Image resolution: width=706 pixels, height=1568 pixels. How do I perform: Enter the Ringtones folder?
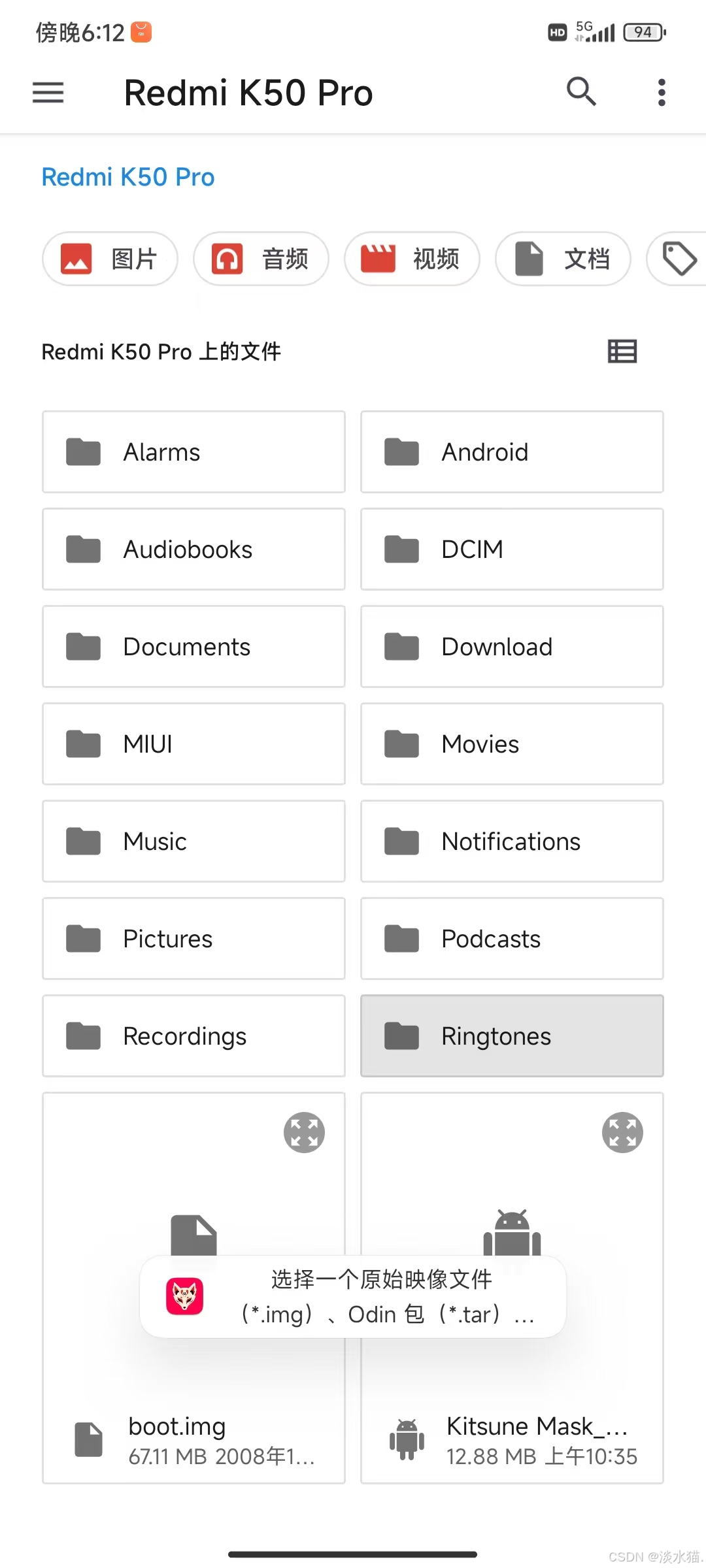[512, 1036]
